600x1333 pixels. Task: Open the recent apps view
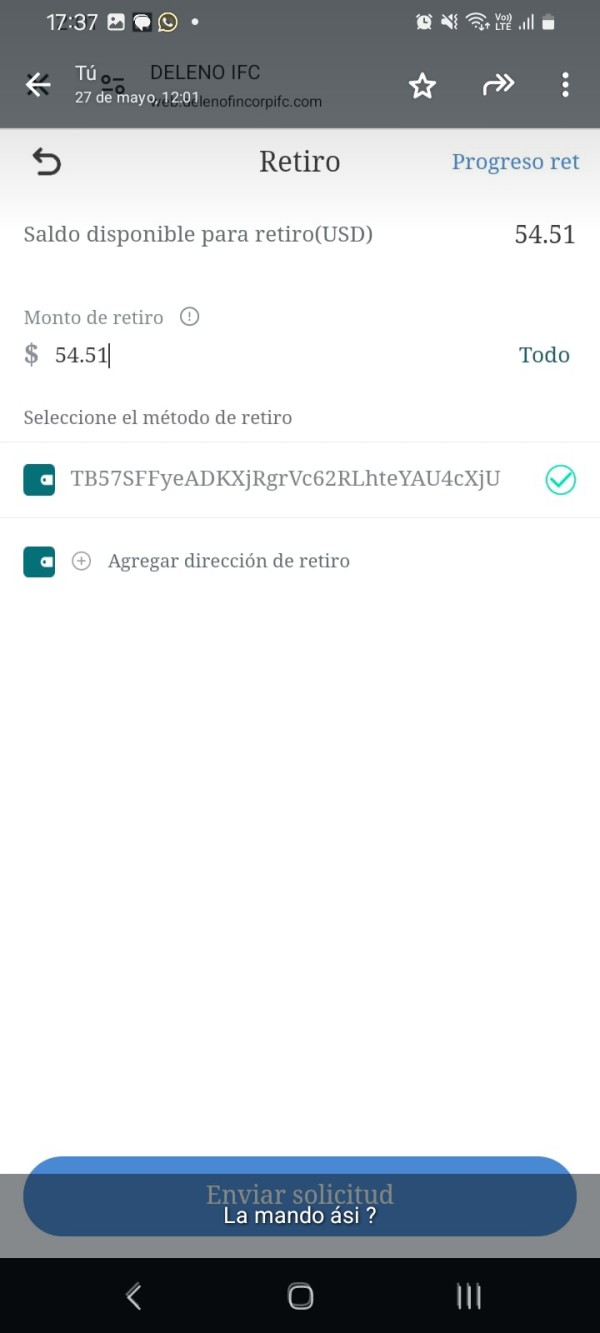tap(469, 1296)
